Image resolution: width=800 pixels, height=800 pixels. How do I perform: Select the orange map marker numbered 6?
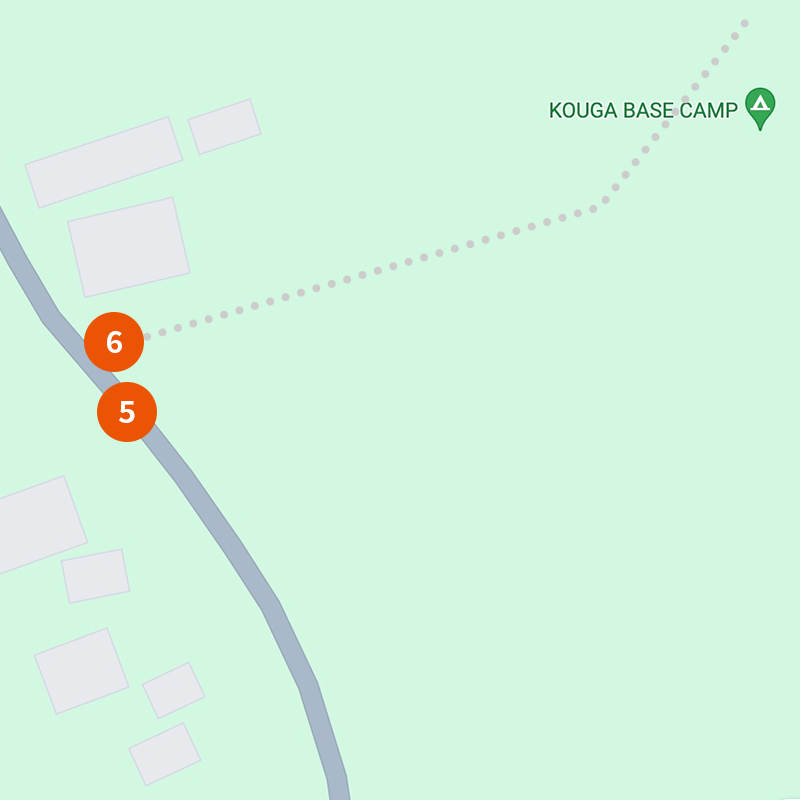click(x=114, y=342)
